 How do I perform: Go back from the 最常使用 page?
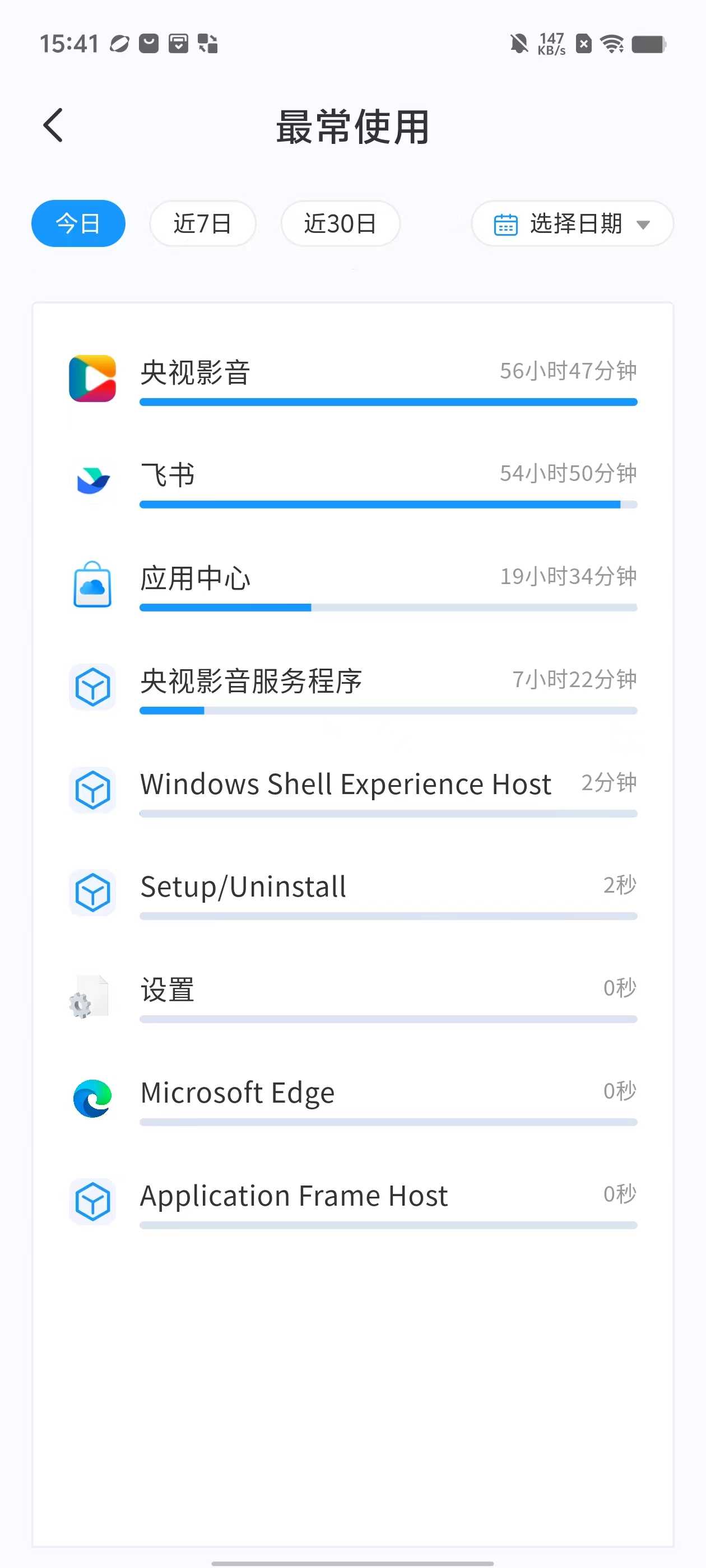[x=54, y=125]
